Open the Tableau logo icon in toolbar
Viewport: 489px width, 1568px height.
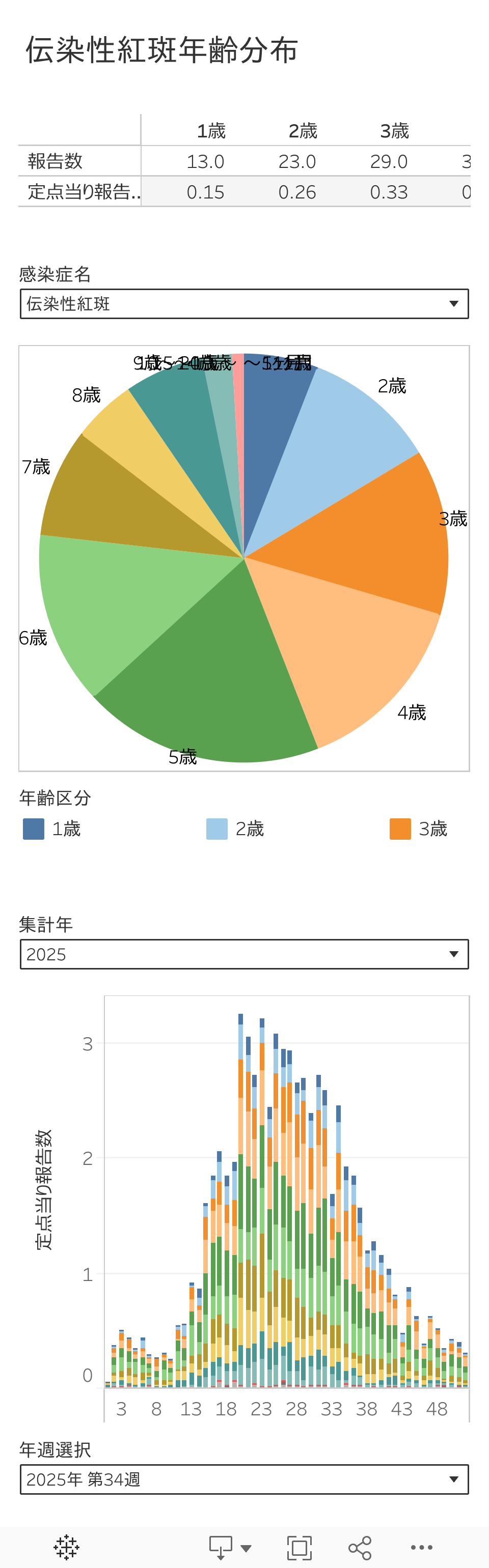pos(66,1547)
